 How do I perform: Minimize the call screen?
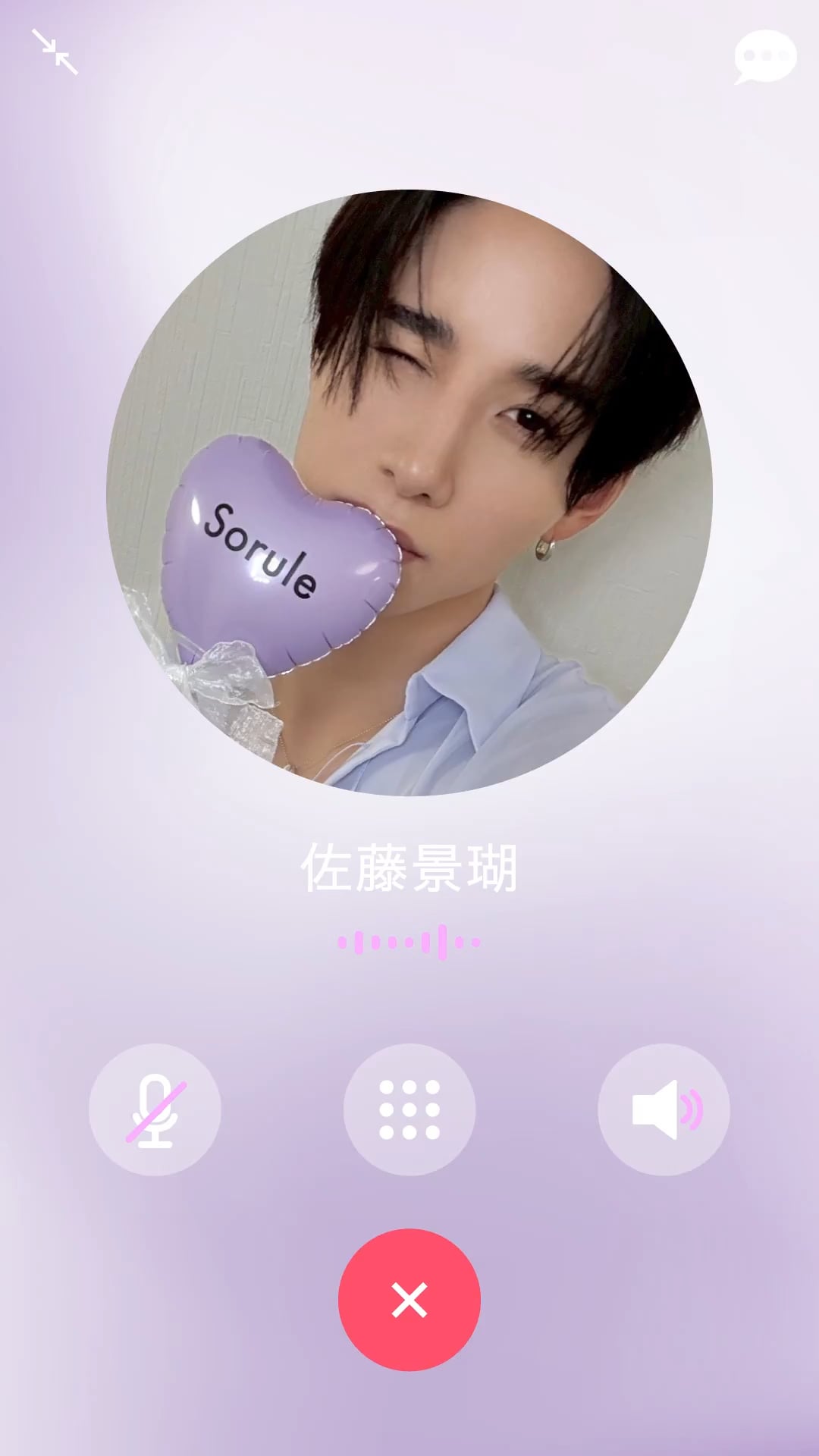click(x=55, y=52)
